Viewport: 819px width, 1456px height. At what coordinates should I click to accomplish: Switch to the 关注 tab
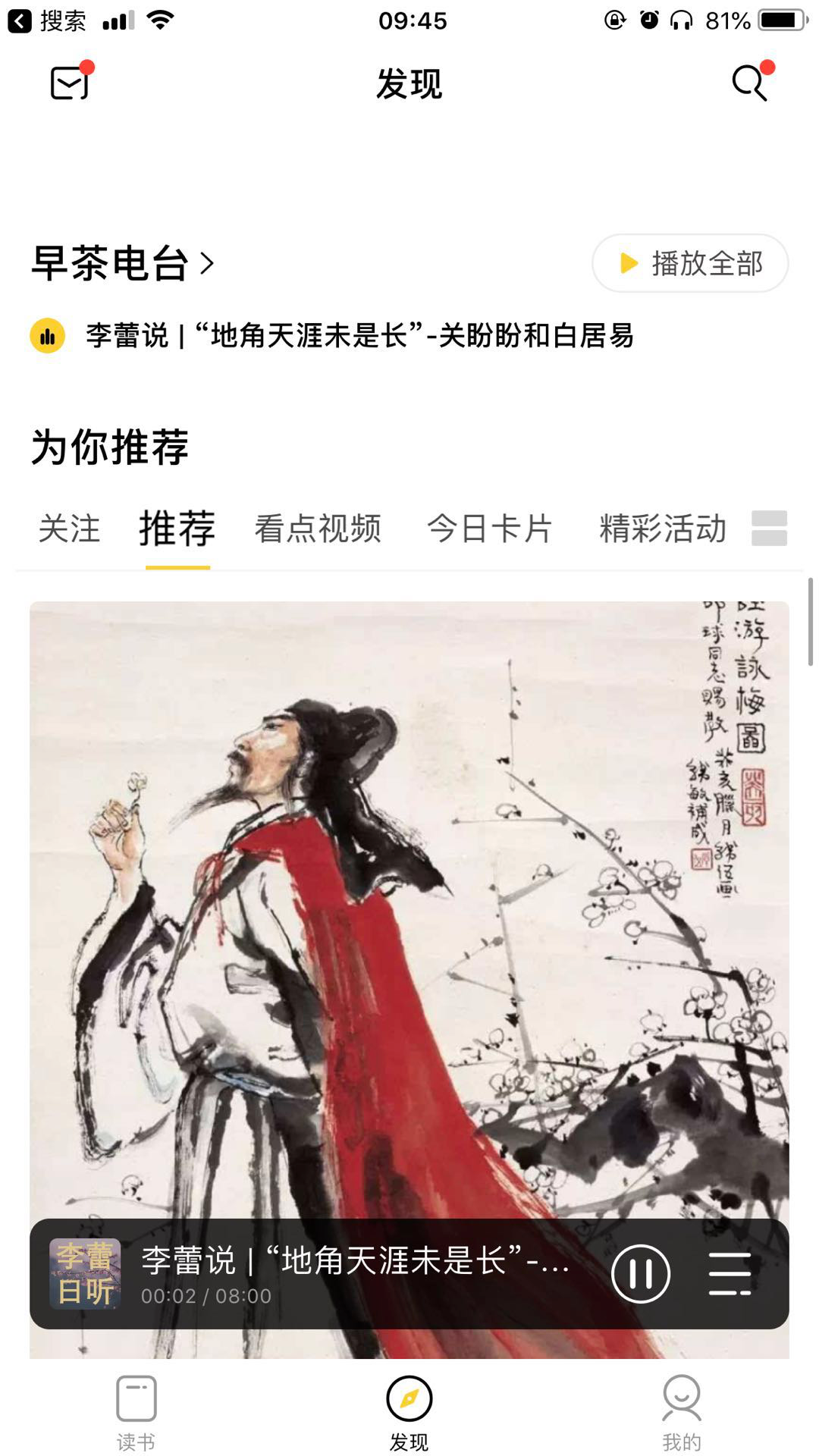[69, 529]
